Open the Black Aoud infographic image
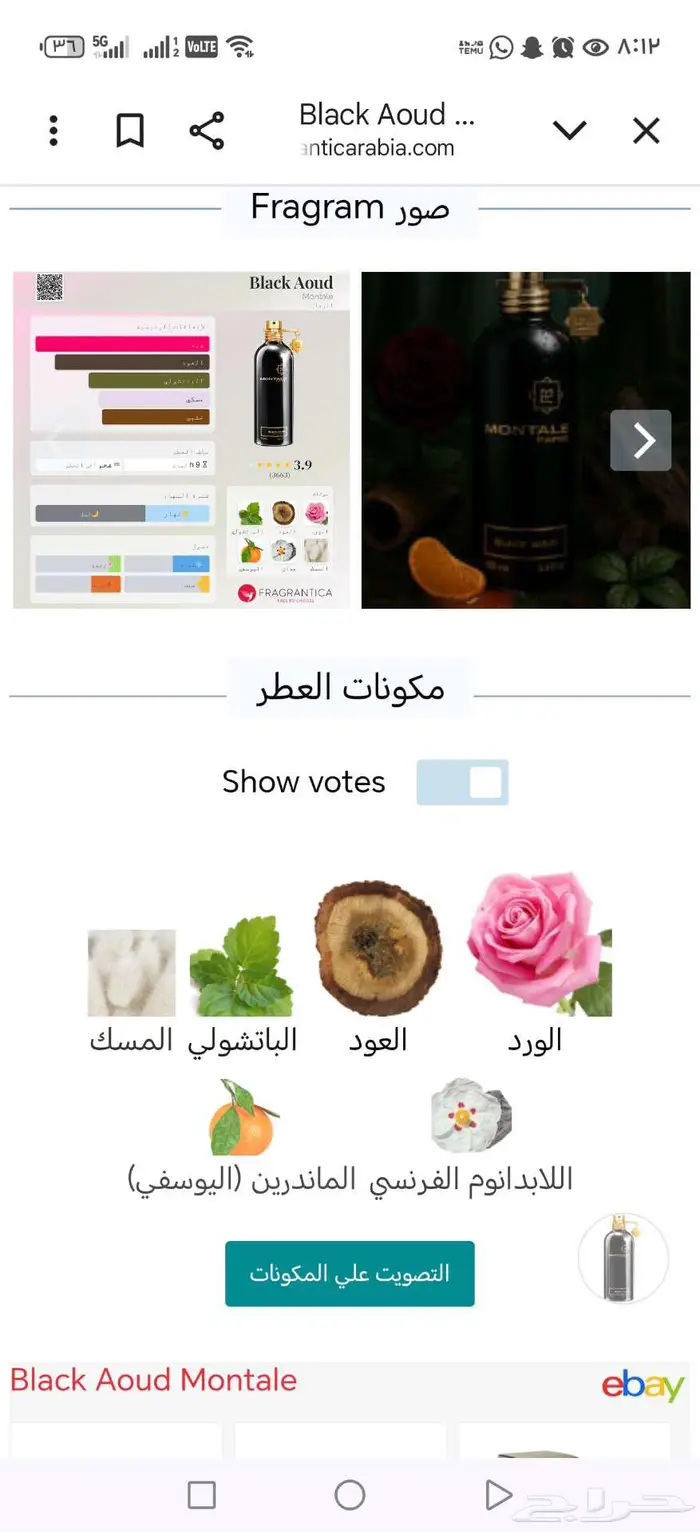Screen dimensions: 700x1532 click(x=182, y=440)
